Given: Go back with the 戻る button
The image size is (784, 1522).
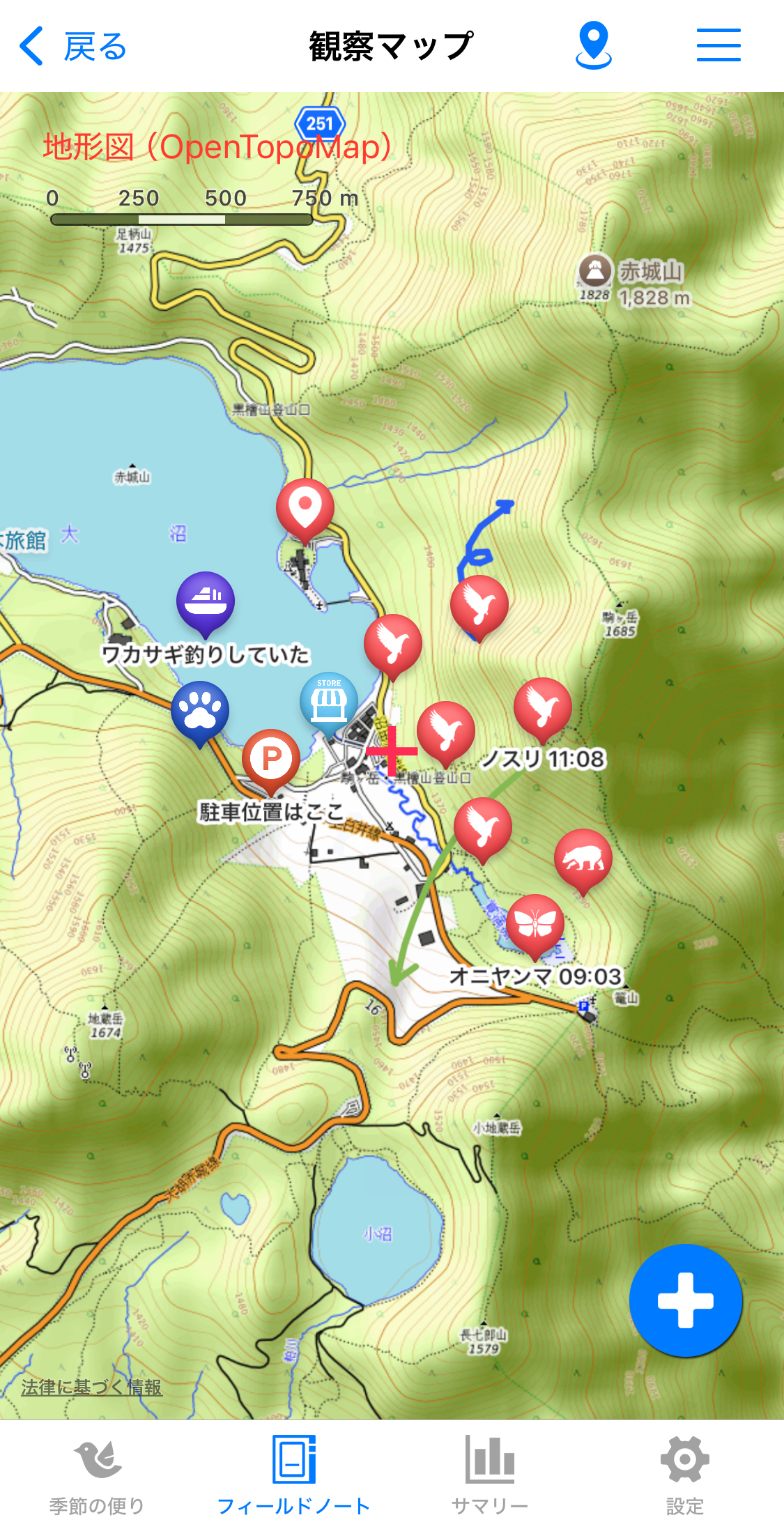Looking at the screenshot, I should (73, 47).
